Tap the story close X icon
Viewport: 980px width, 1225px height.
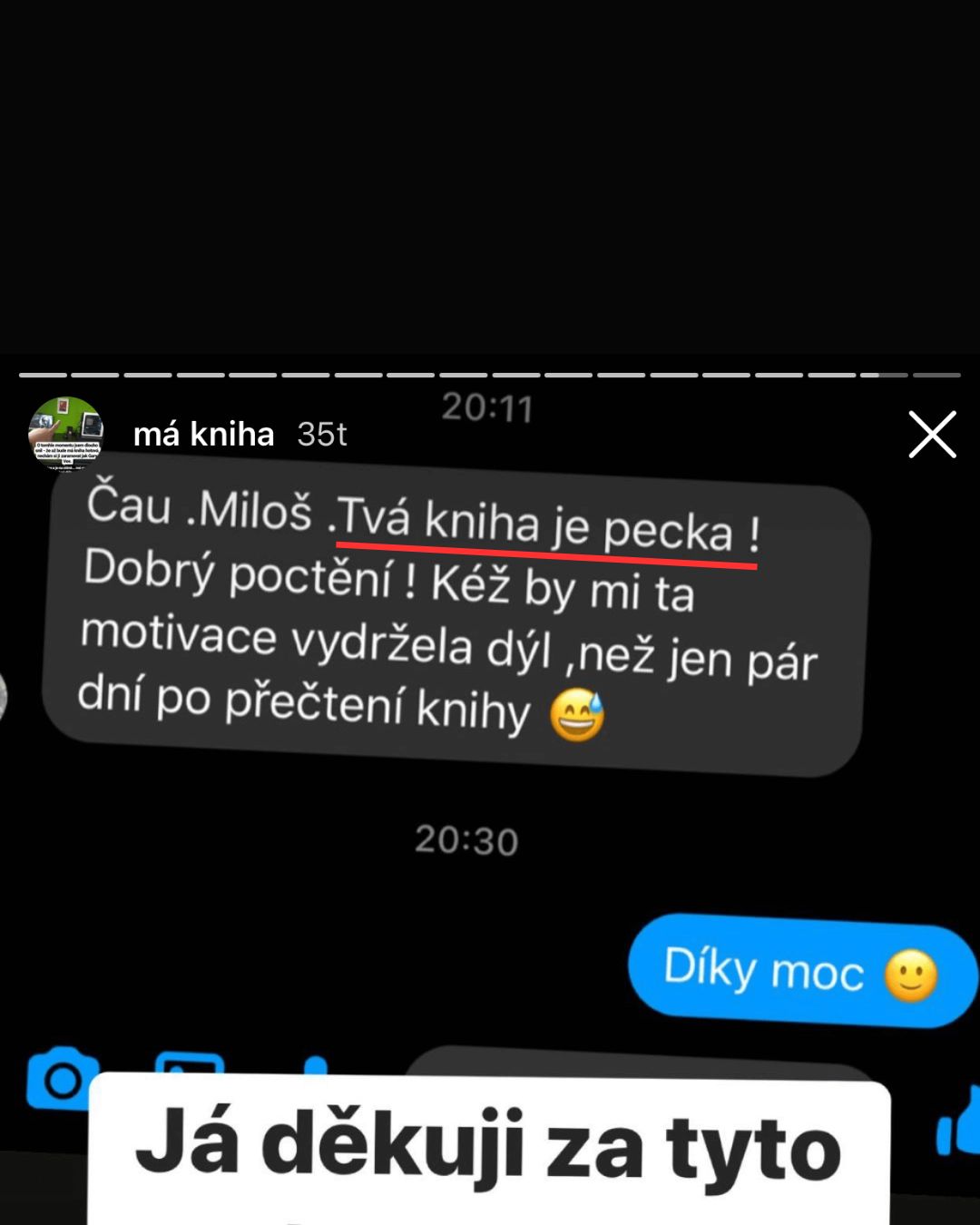pos(932,435)
